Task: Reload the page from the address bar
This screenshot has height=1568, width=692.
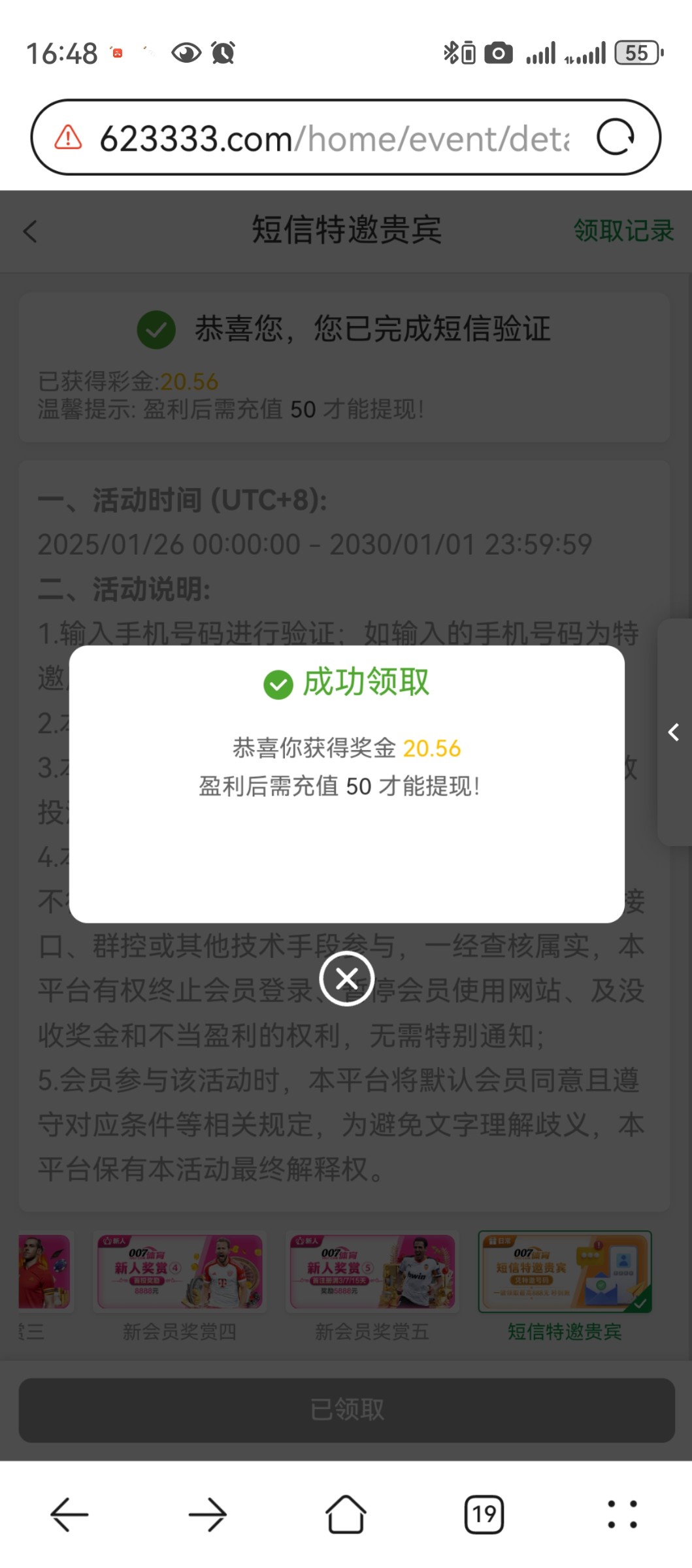Action: click(x=616, y=137)
